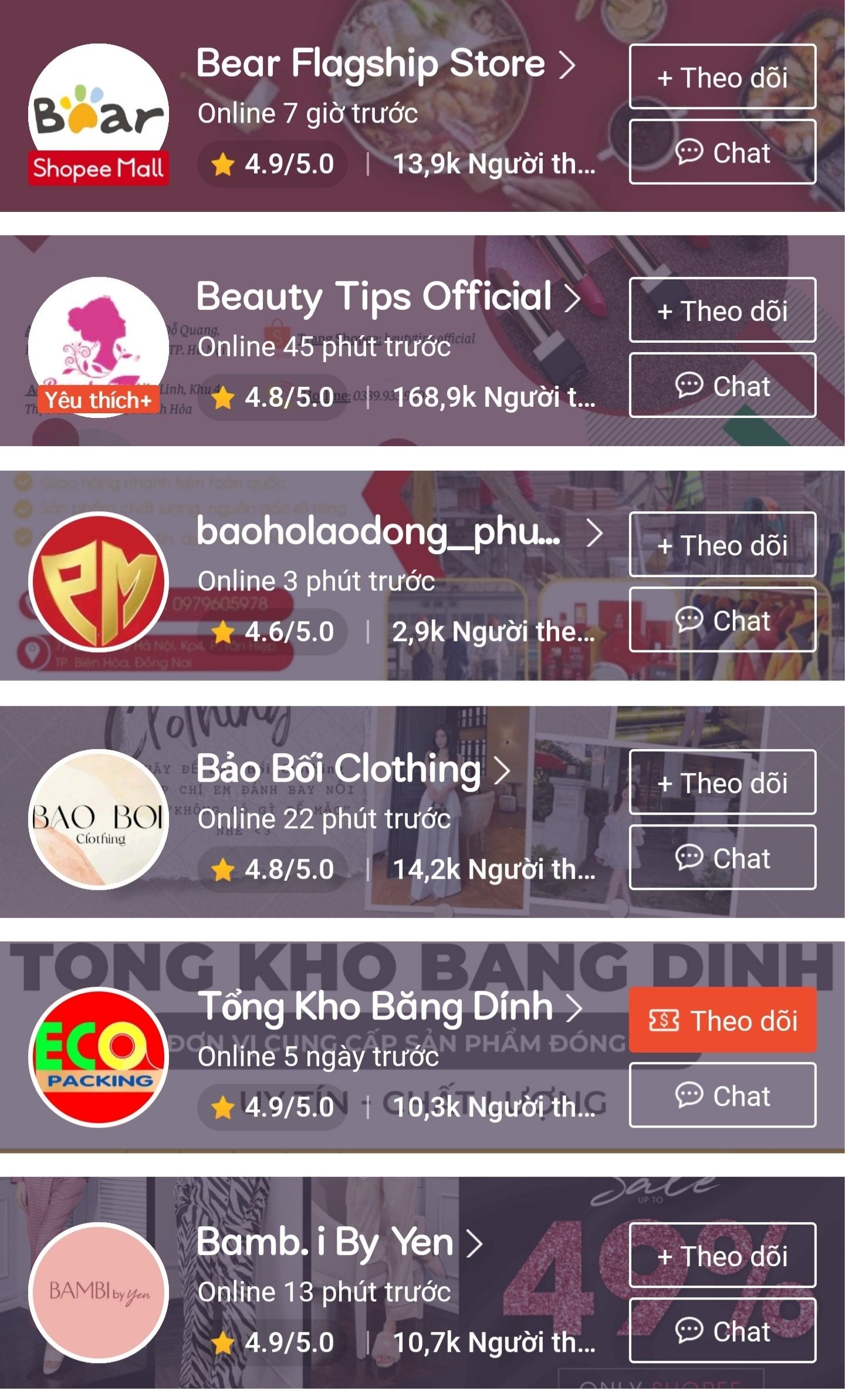This screenshot has width=845, height=1400.
Task: Open Bamb.i By Yen shop page
Action: click(x=339, y=1242)
